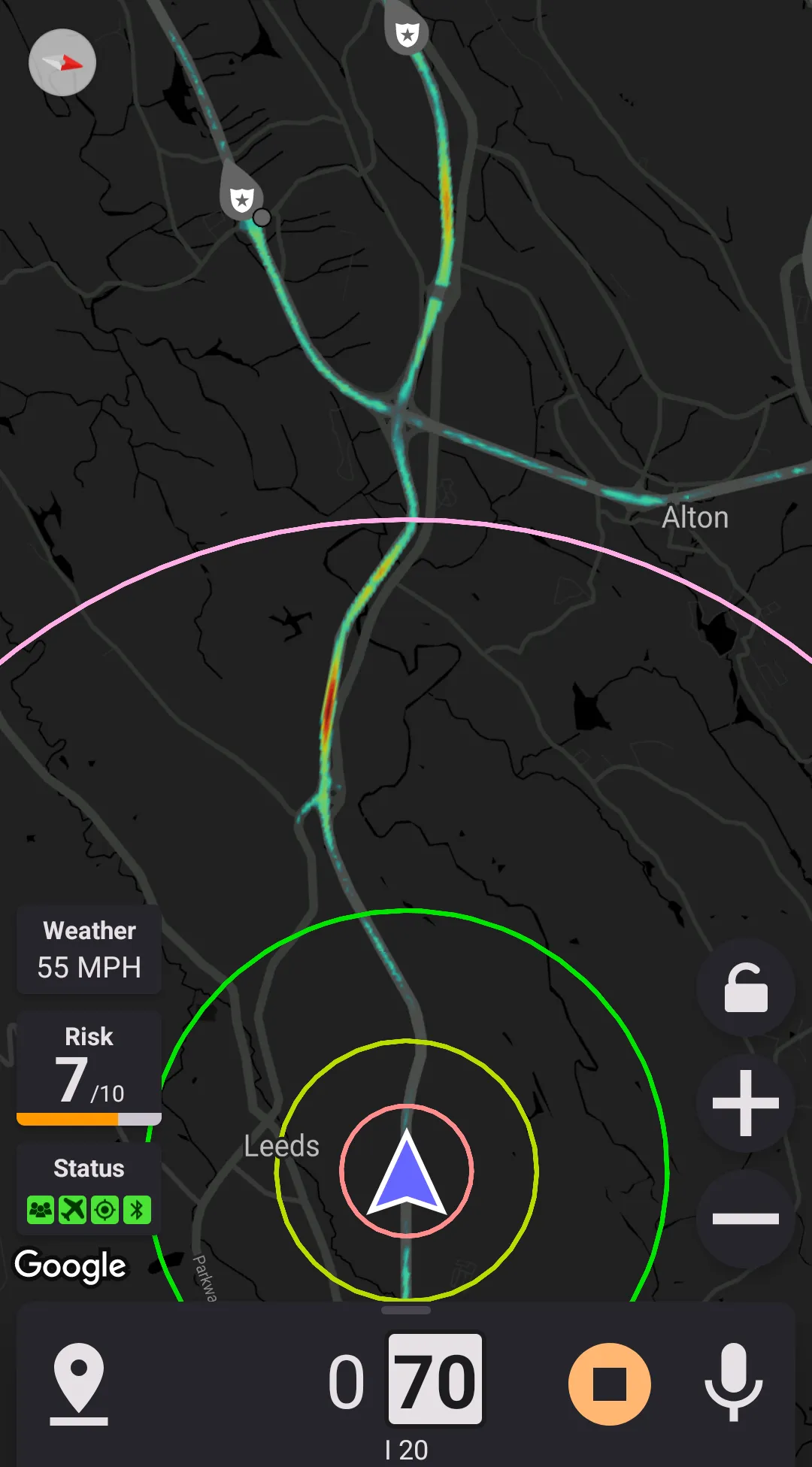The width and height of the screenshot is (812, 1467).
Task: Expand the bottom panel drag handle
Action: pyautogui.click(x=406, y=1310)
